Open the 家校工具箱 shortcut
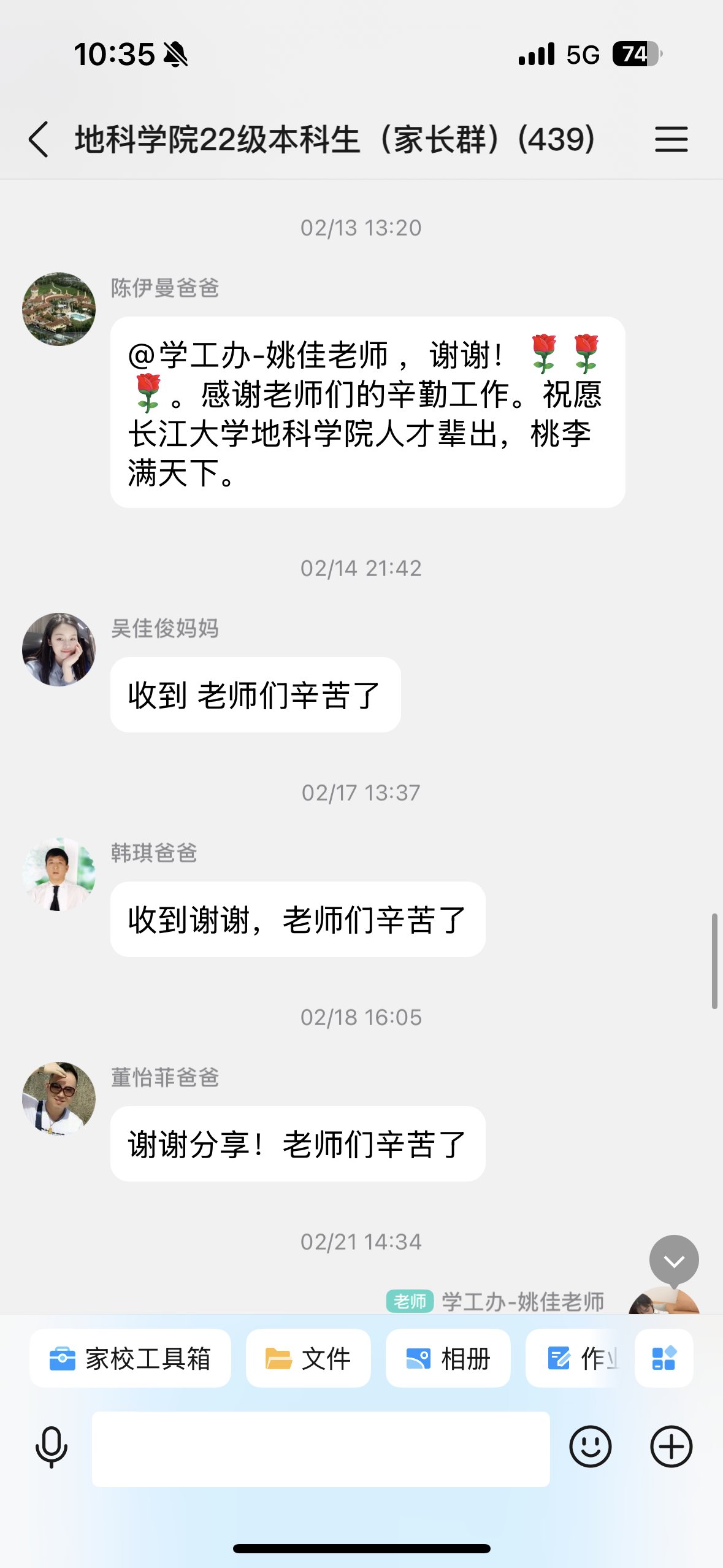 click(x=130, y=1358)
